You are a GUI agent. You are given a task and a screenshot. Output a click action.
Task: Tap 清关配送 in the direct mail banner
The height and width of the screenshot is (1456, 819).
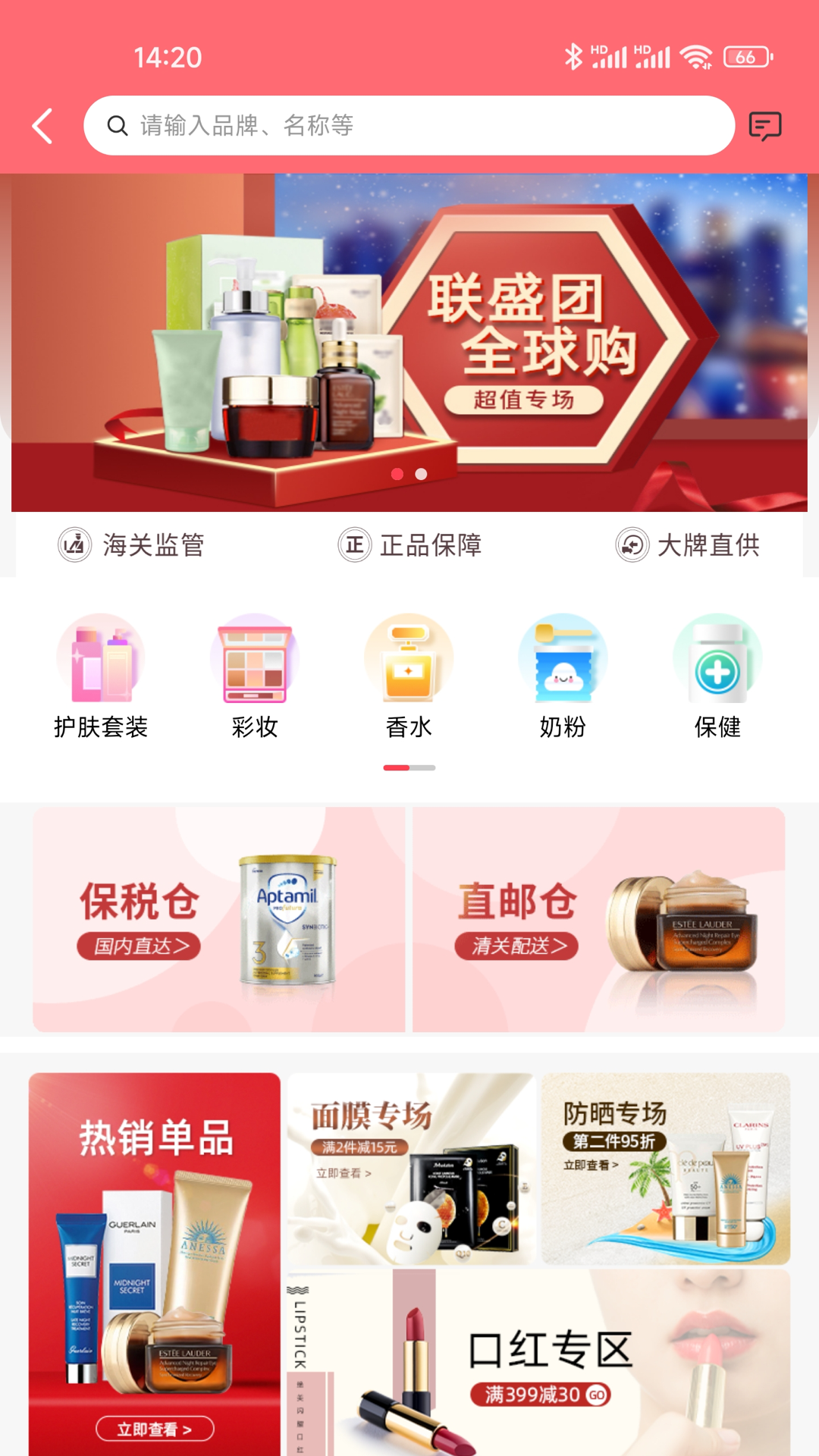pos(517,948)
